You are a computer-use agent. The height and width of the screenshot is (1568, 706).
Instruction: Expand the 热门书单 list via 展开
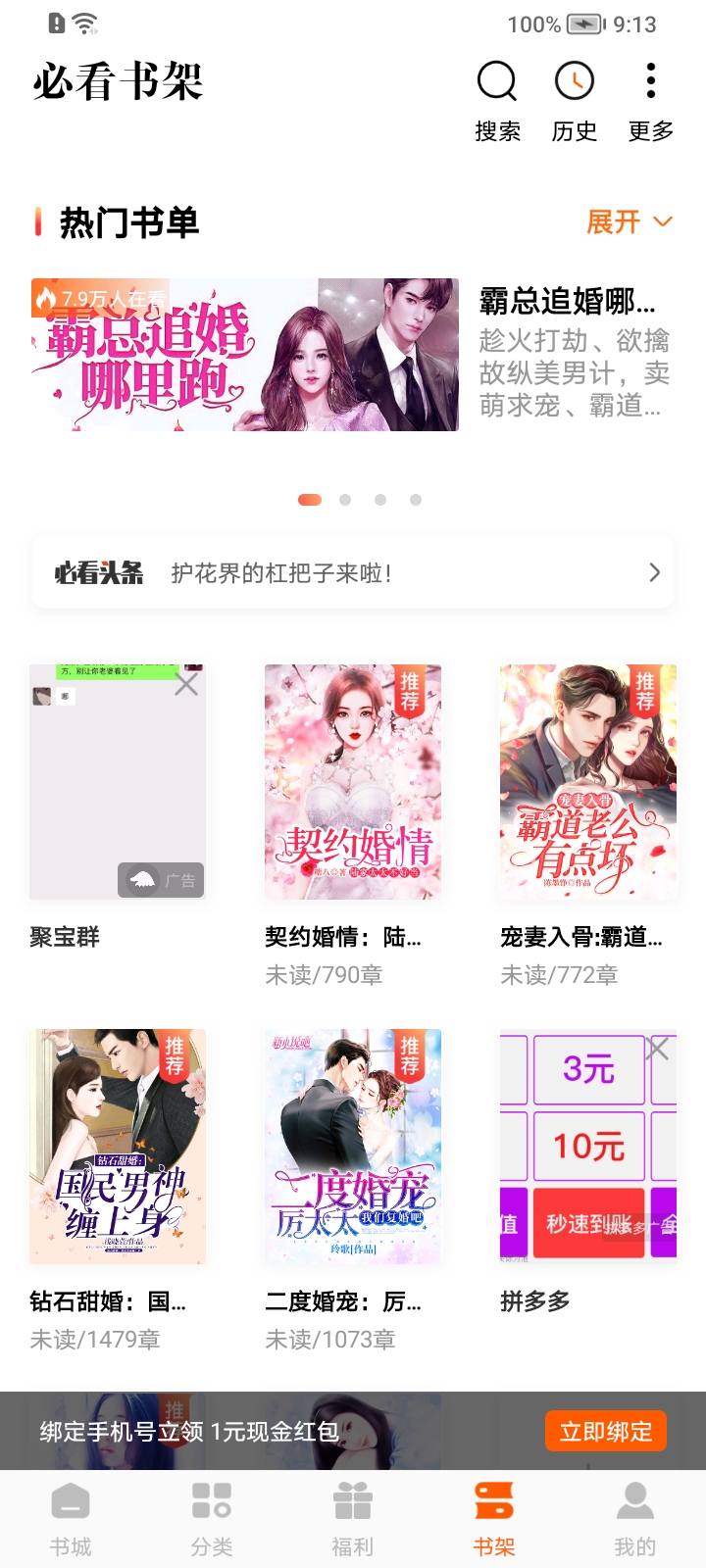pos(630,222)
